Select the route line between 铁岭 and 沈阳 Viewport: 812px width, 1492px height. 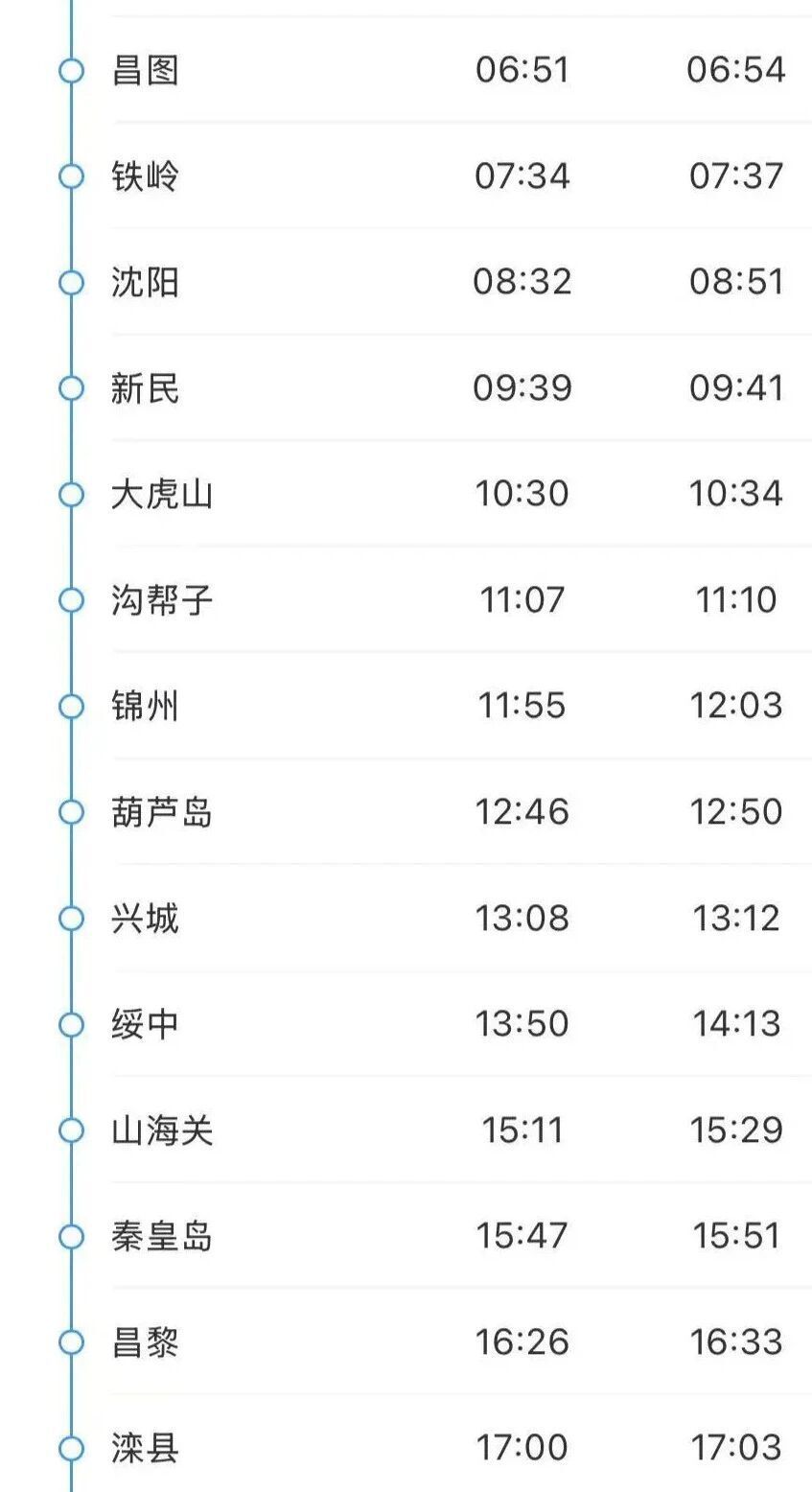(x=68, y=230)
